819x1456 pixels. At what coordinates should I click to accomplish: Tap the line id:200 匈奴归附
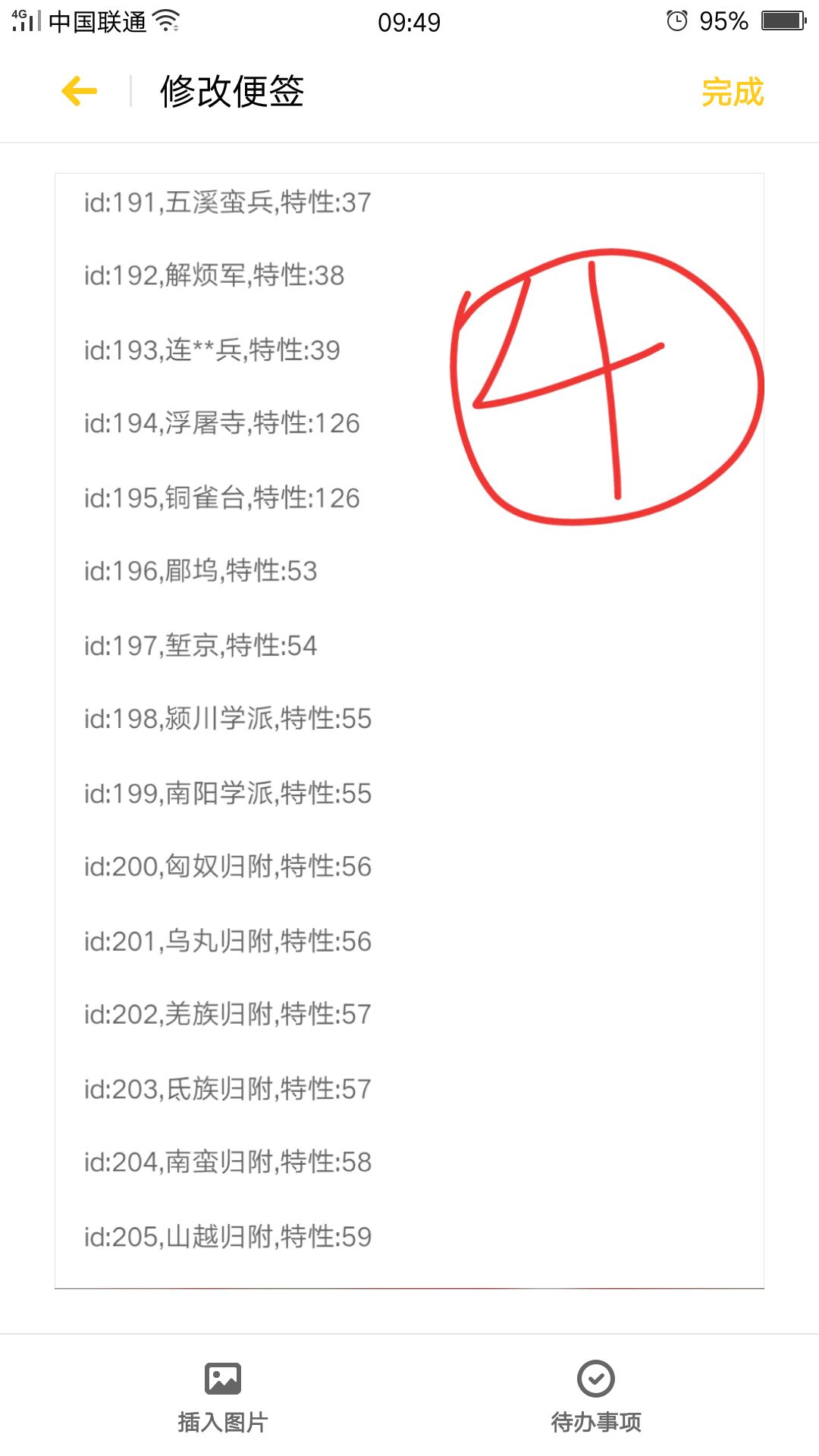227,866
